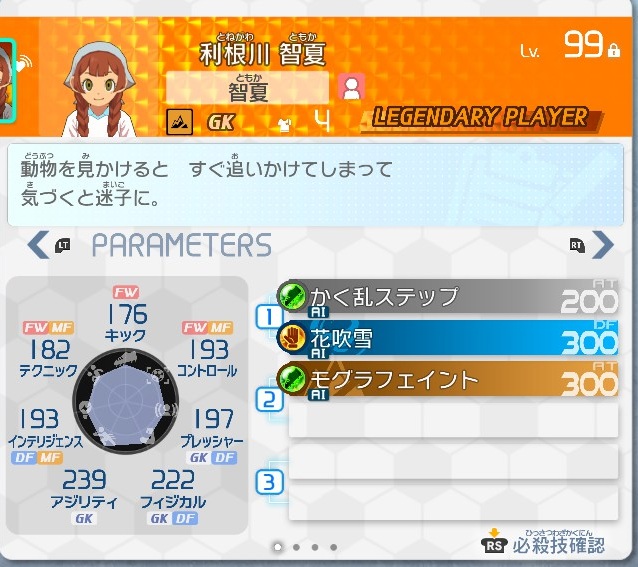Go to previous parameters page arrow
The height and width of the screenshot is (567, 638).
pos(38,244)
